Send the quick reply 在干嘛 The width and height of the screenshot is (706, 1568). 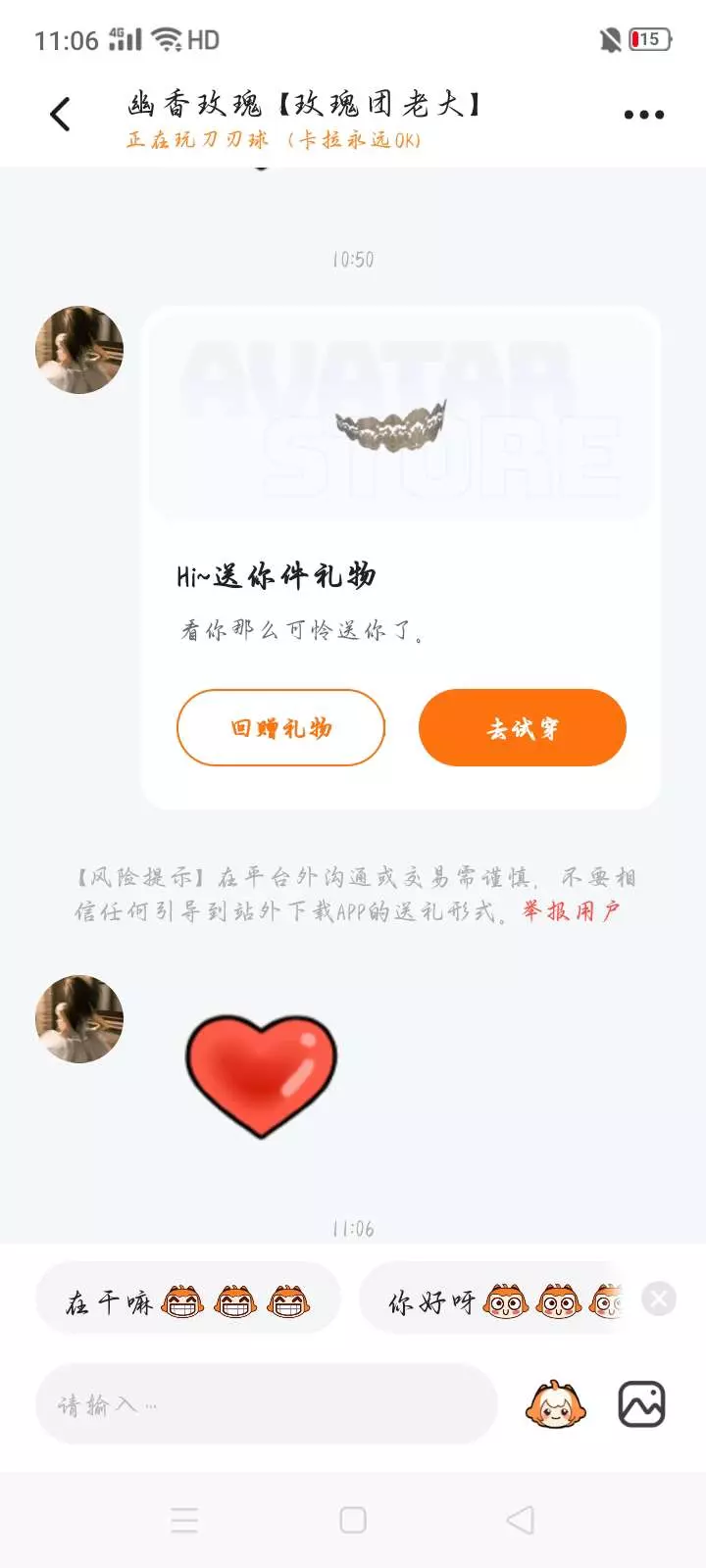pos(188,1301)
